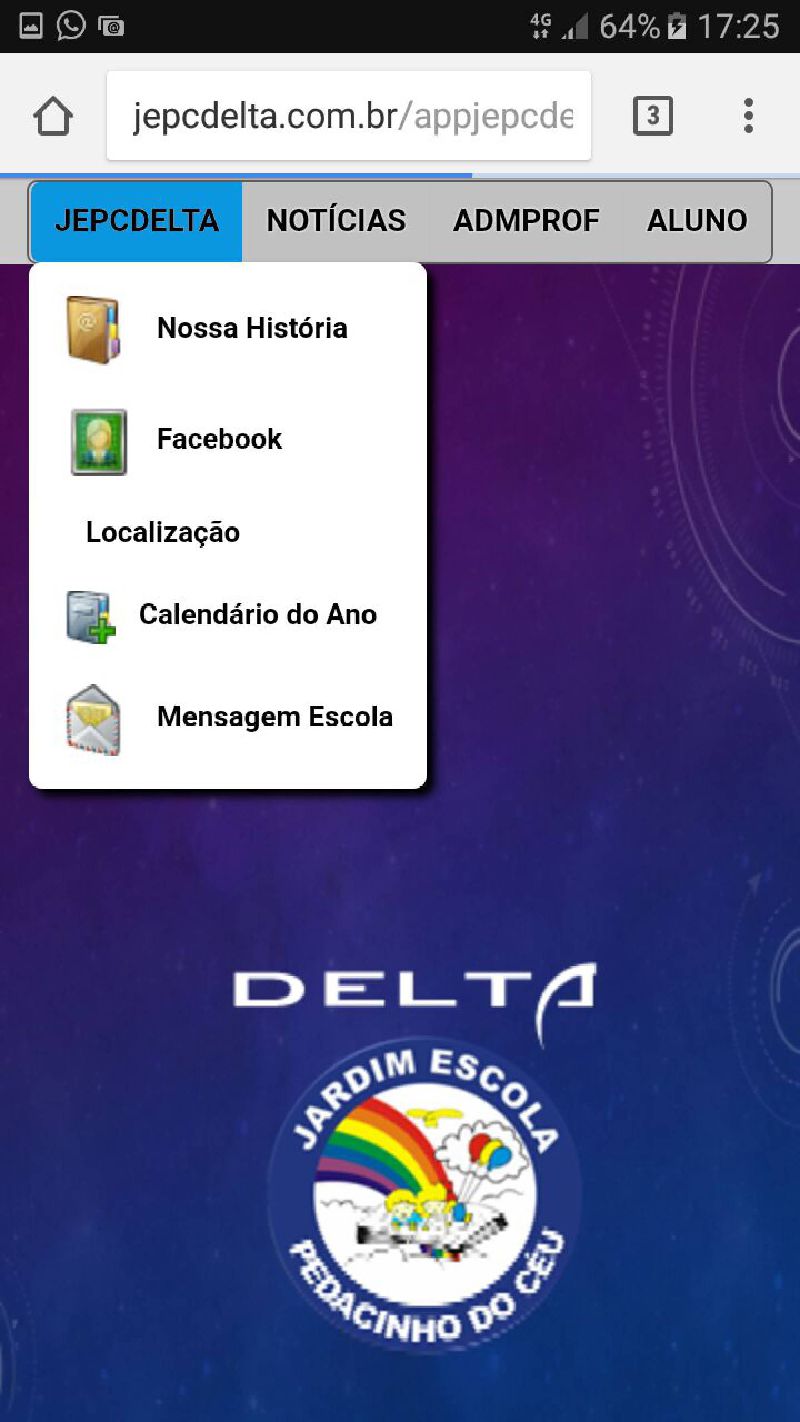View Localização
The image size is (800, 1422).
pos(163,532)
